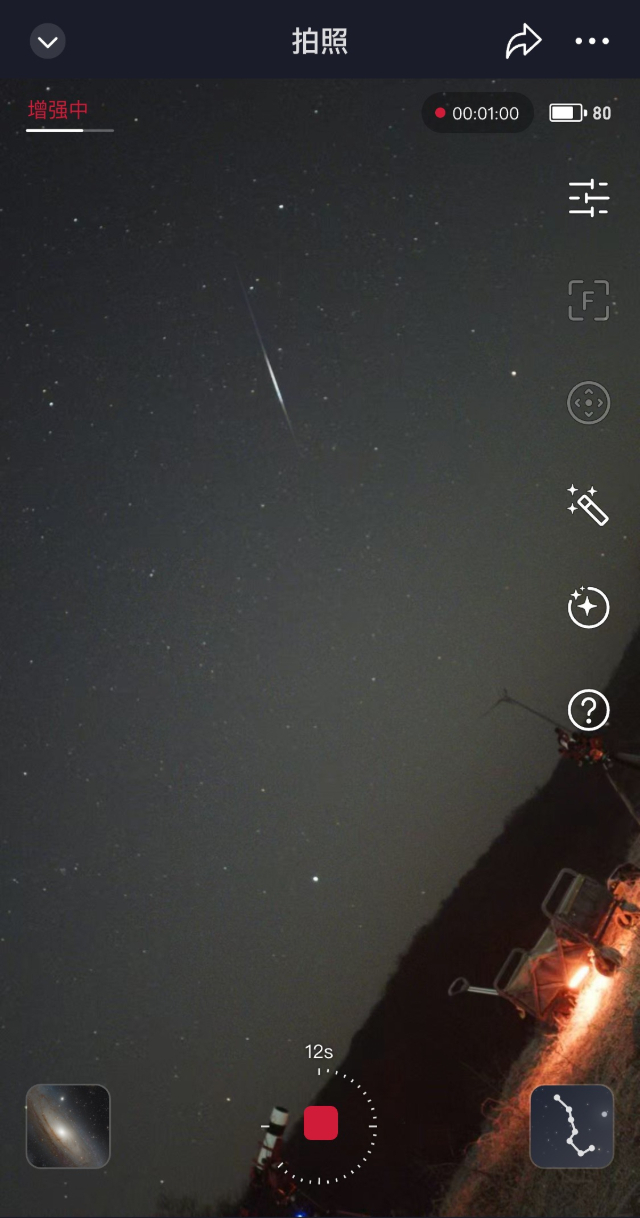
Task: Share the current capture
Action: point(523,42)
